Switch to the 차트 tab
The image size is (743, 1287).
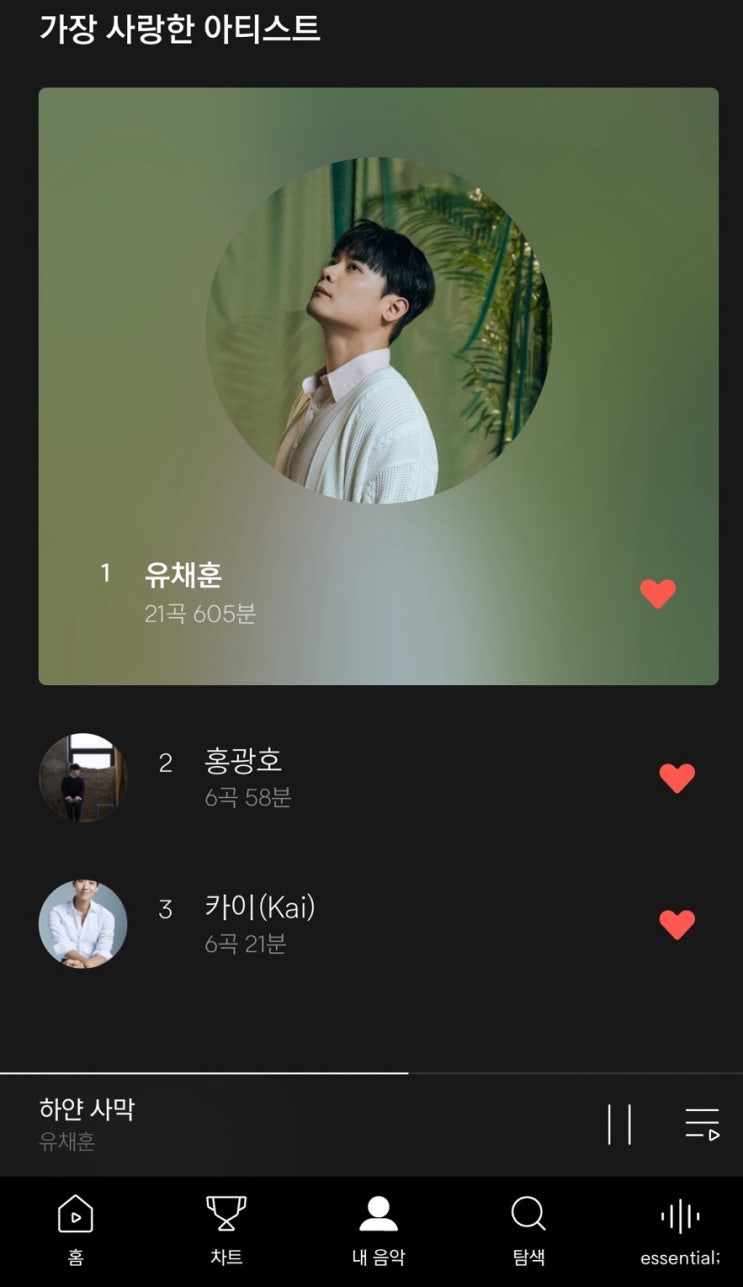pos(226,1230)
